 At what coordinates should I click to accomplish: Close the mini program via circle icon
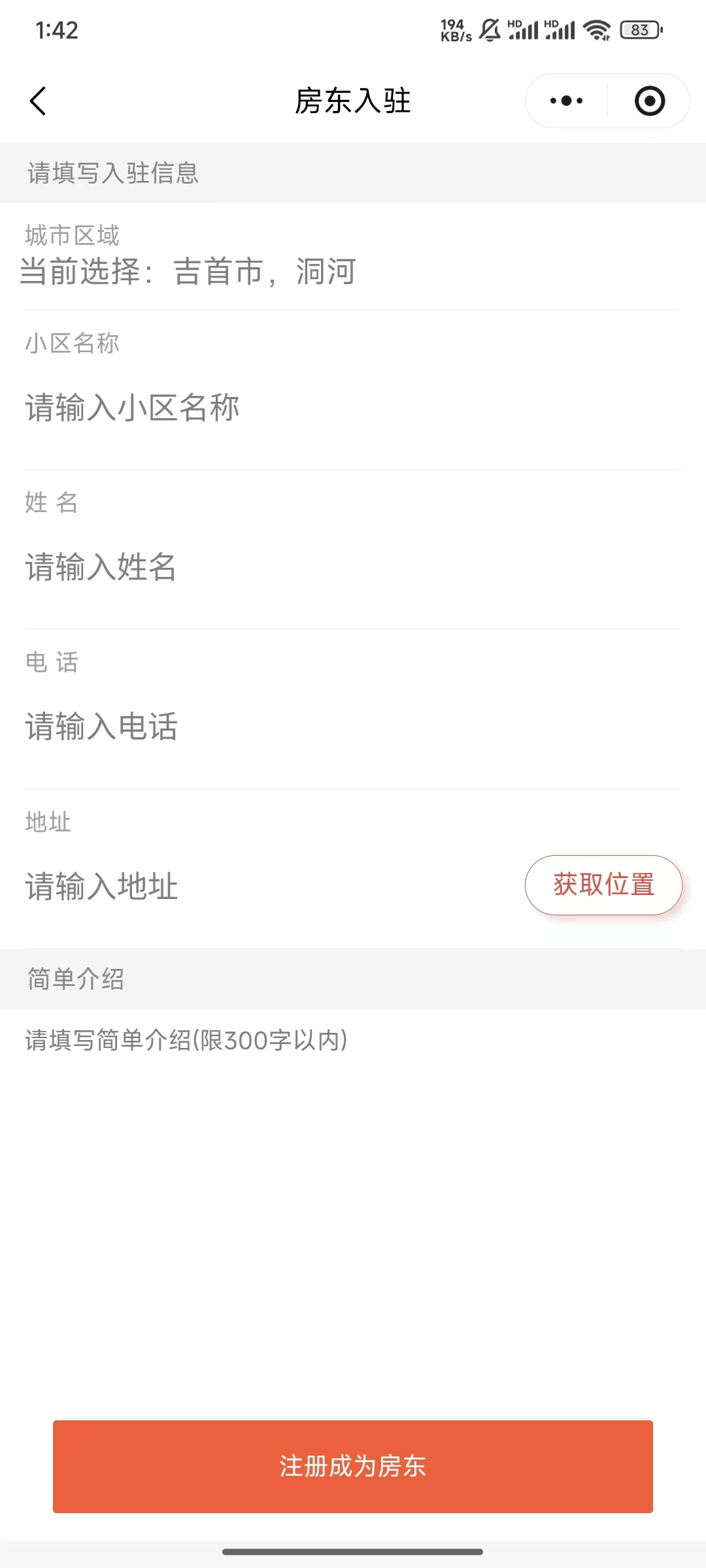(x=649, y=101)
